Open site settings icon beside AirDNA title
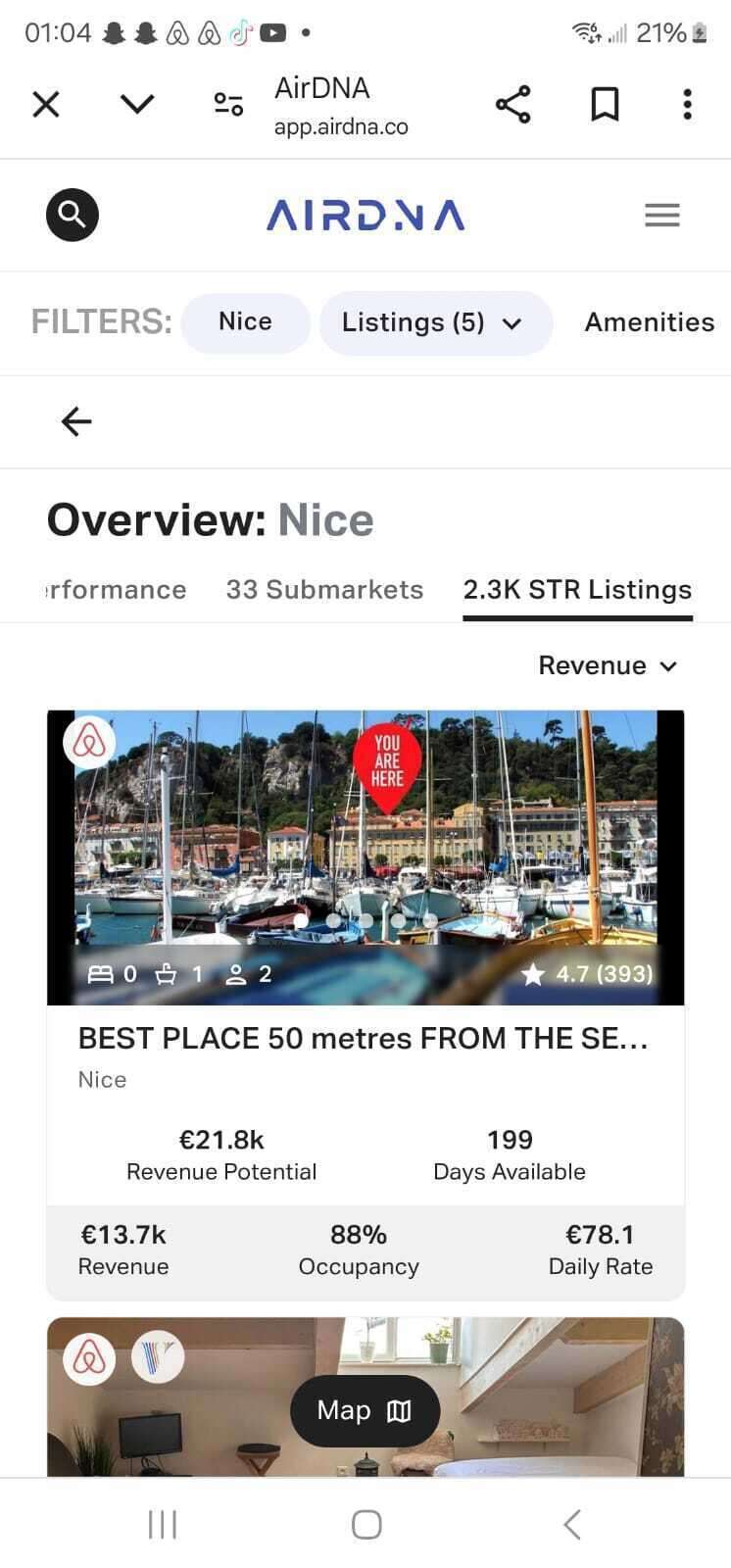 coord(228,104)
